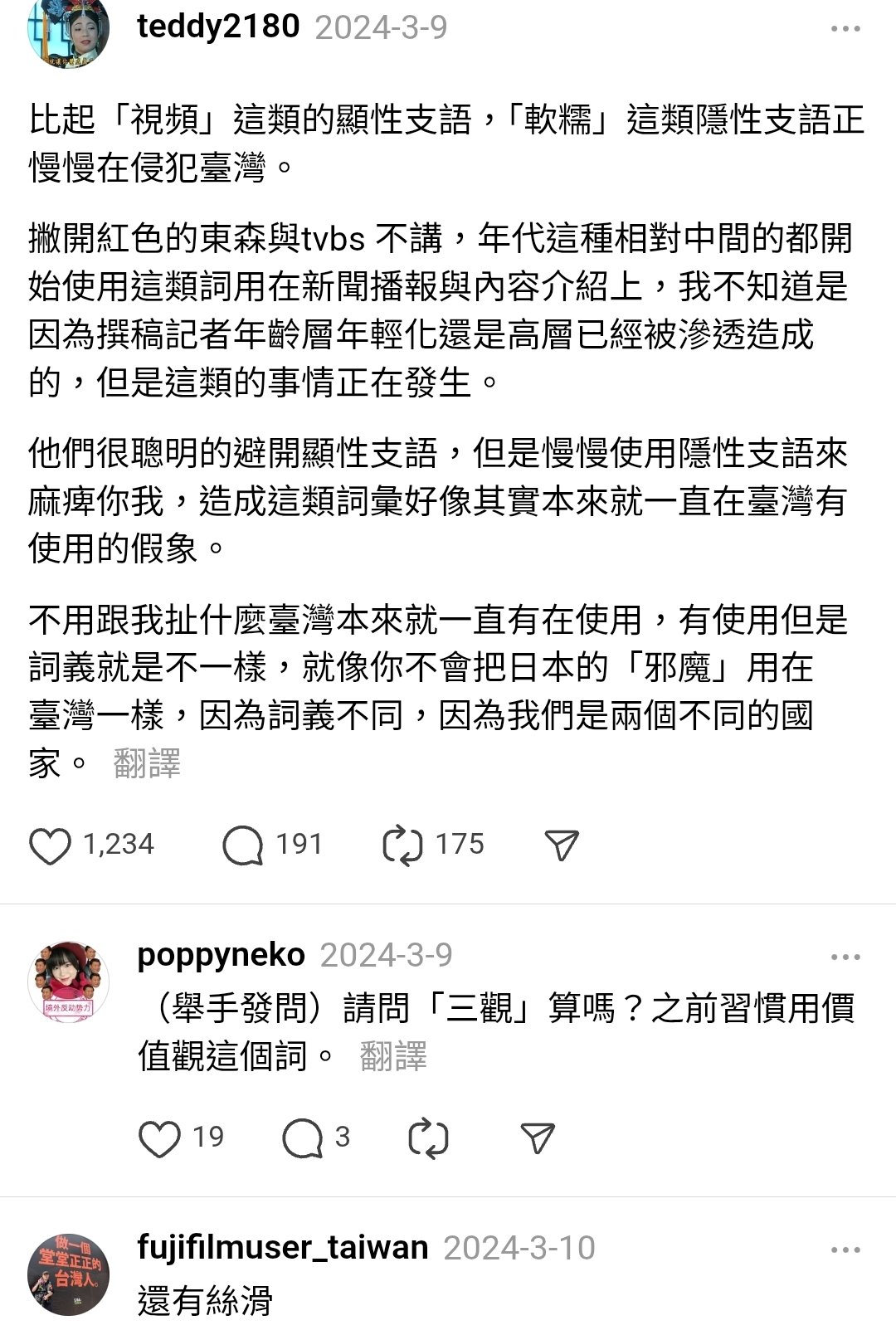Image resolution: width=896 pixels, height=1330 pixels.
Task: Open poppyneko username link
Action: (221, 955)
